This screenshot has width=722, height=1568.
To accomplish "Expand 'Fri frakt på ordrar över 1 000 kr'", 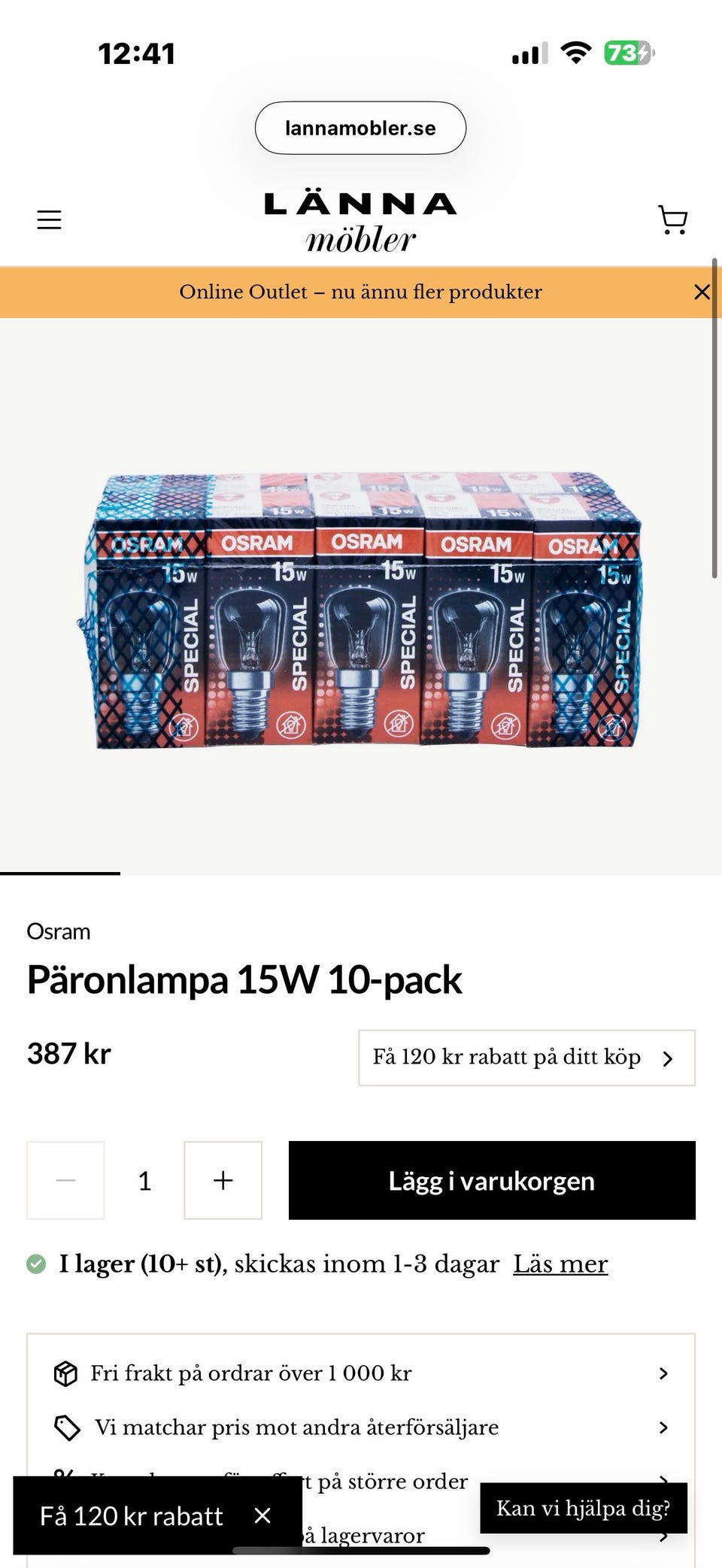I will point(360,1373).
